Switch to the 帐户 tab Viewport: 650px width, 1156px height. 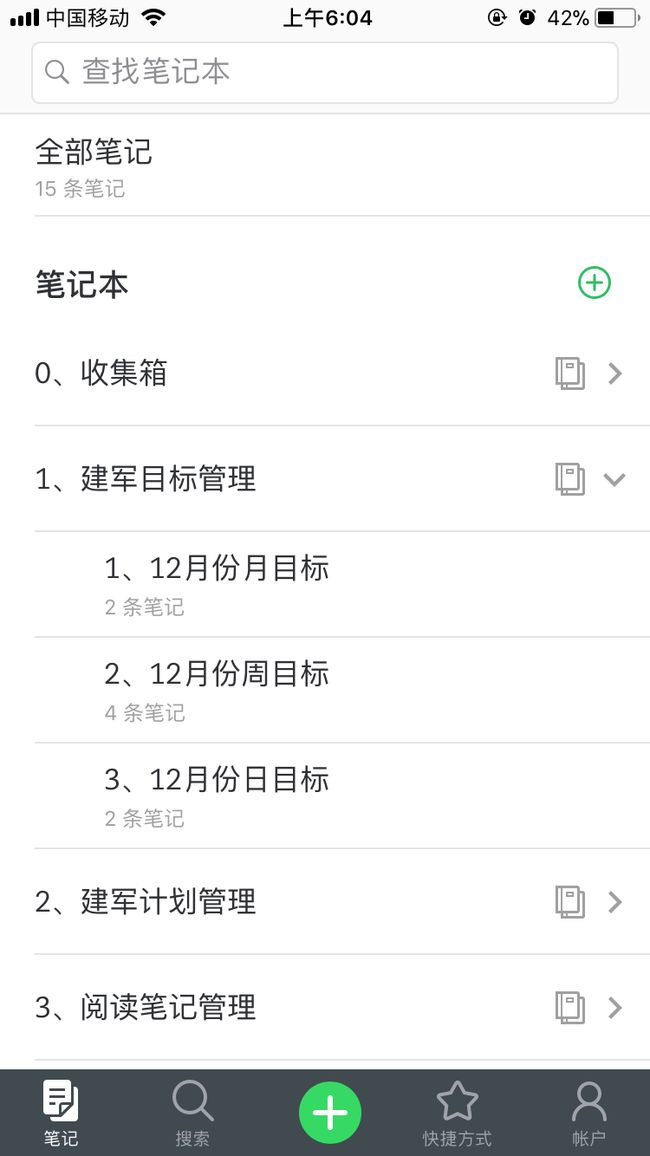pyautogui.click(x=588, y=1113)
